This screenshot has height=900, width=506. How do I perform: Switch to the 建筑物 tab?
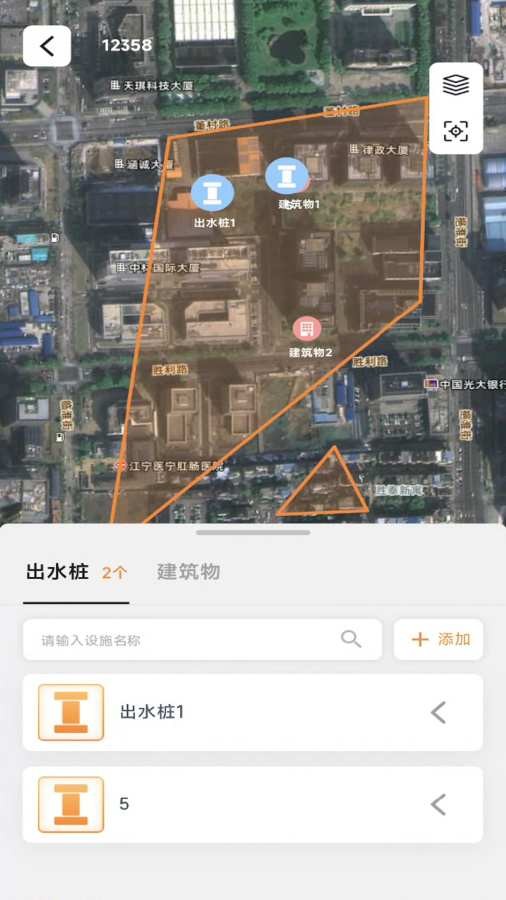188,572
